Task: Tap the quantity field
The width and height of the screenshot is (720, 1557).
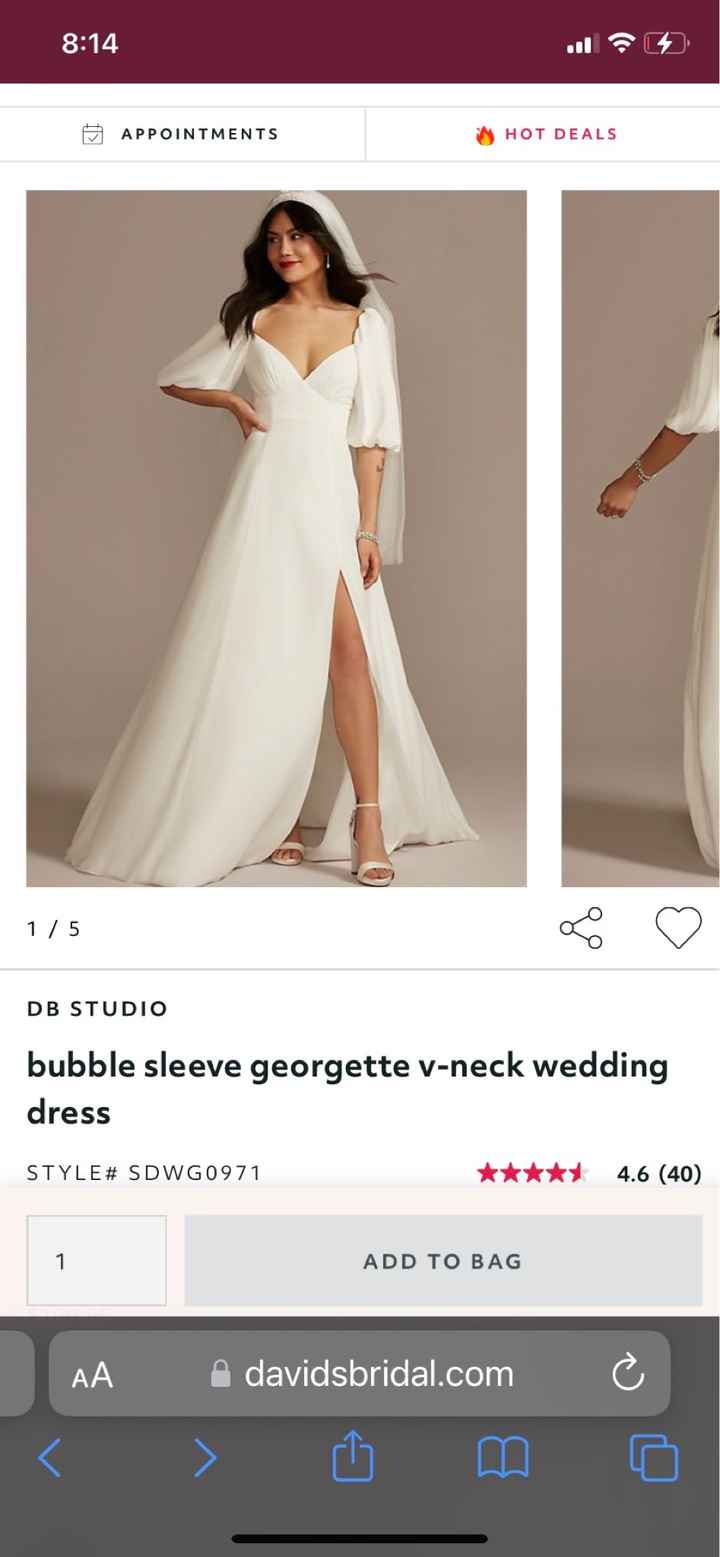Action: click(96, 1260)
